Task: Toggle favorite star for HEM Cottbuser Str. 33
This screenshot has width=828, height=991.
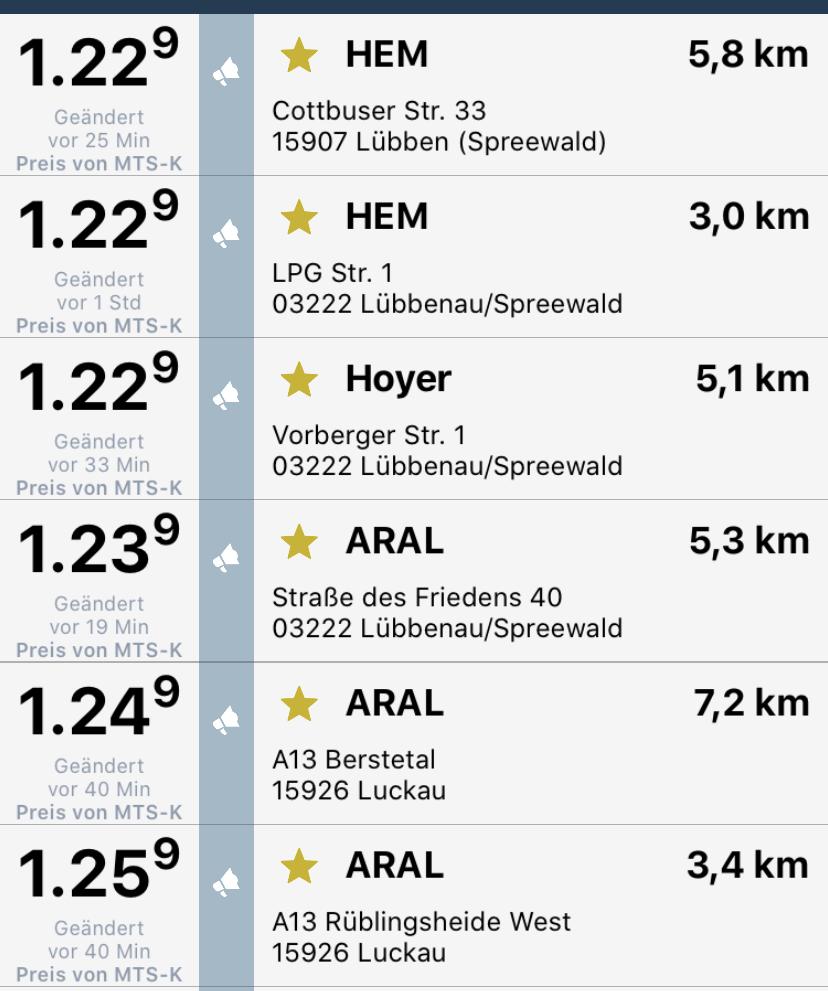Action: click(299, 55)
